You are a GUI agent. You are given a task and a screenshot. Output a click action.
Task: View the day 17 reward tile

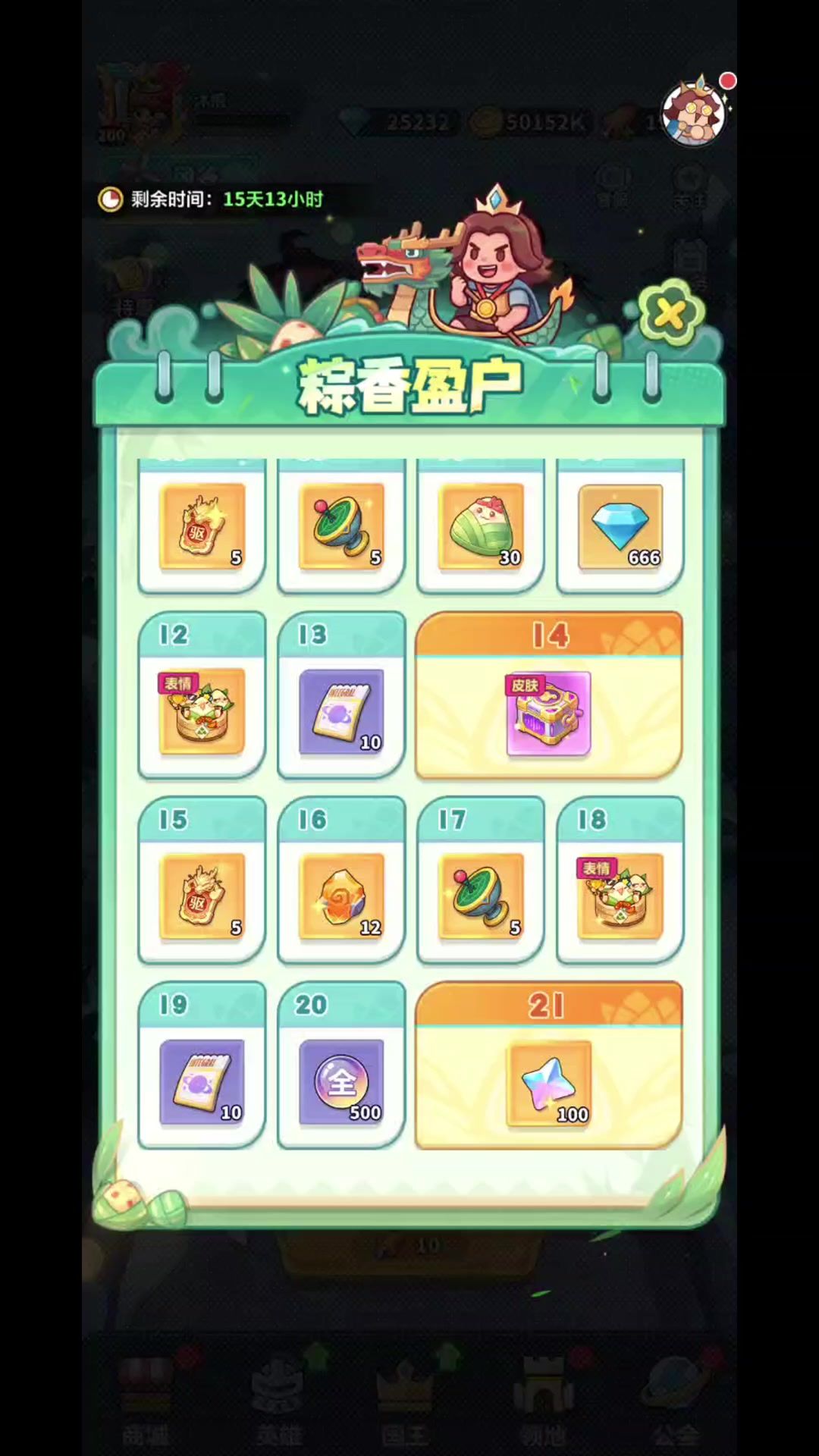(x=481, y=880)
